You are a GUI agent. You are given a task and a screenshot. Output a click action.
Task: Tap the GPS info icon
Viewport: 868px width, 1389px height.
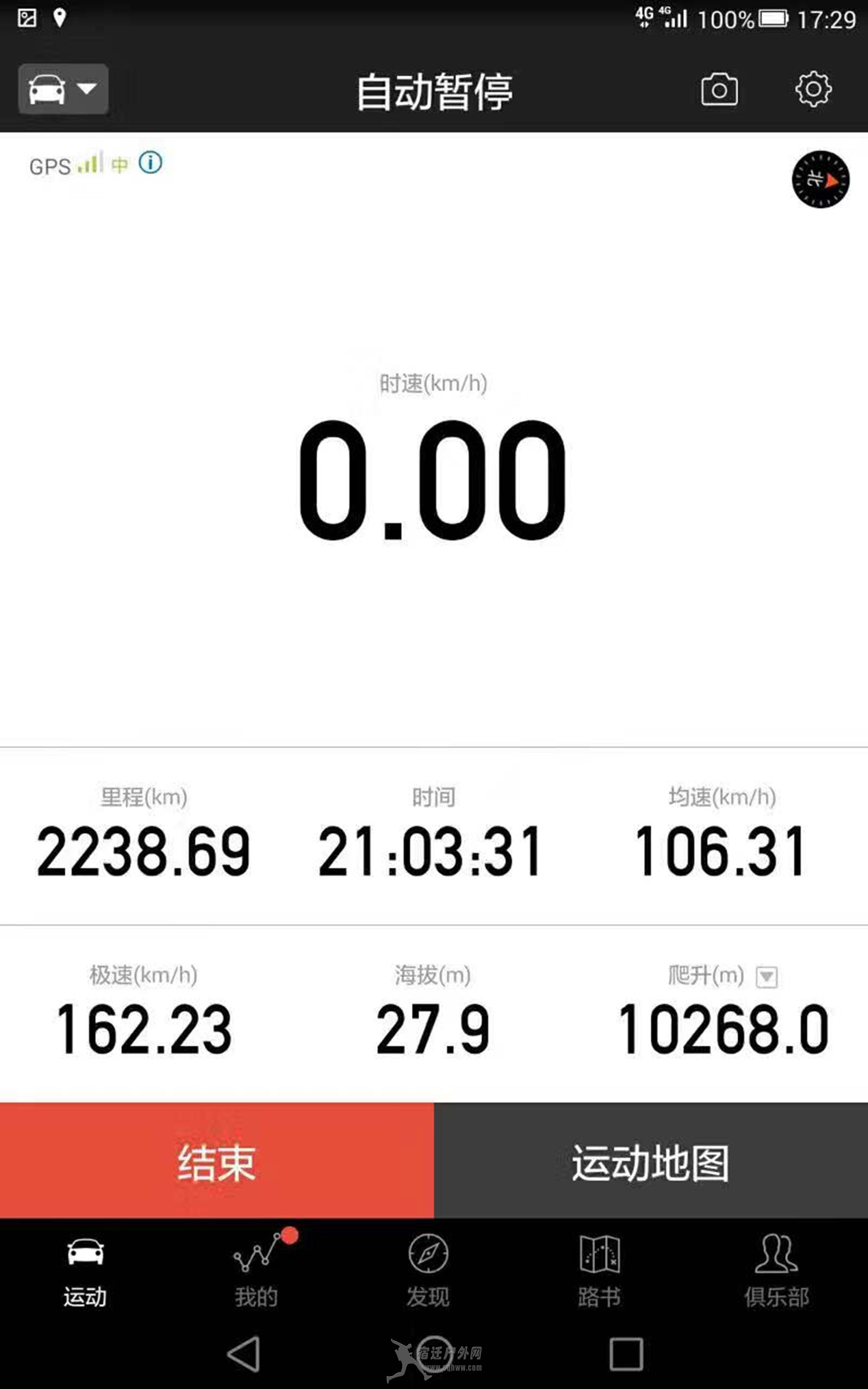150,163
